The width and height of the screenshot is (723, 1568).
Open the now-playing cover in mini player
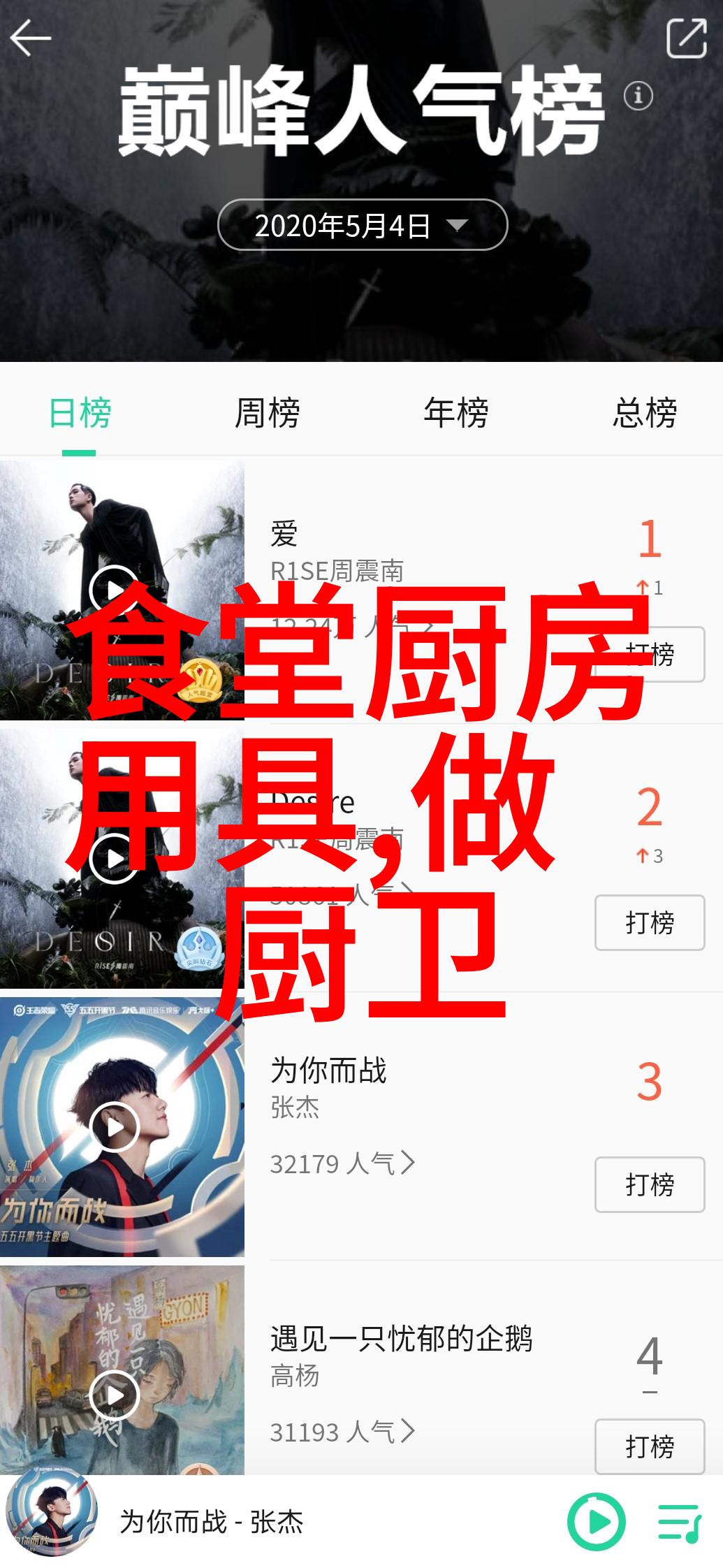pos(52,1520)
